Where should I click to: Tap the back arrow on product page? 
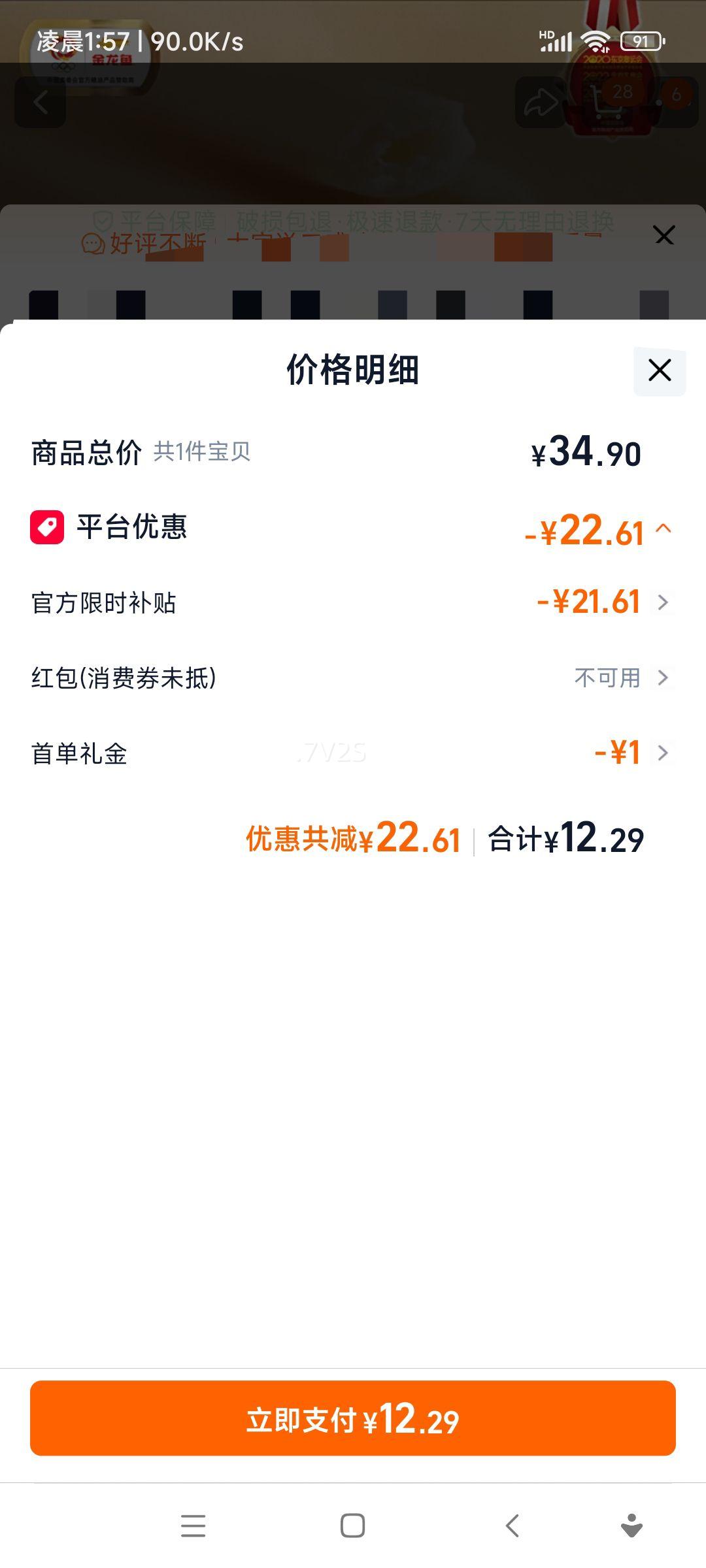point(41,101)
